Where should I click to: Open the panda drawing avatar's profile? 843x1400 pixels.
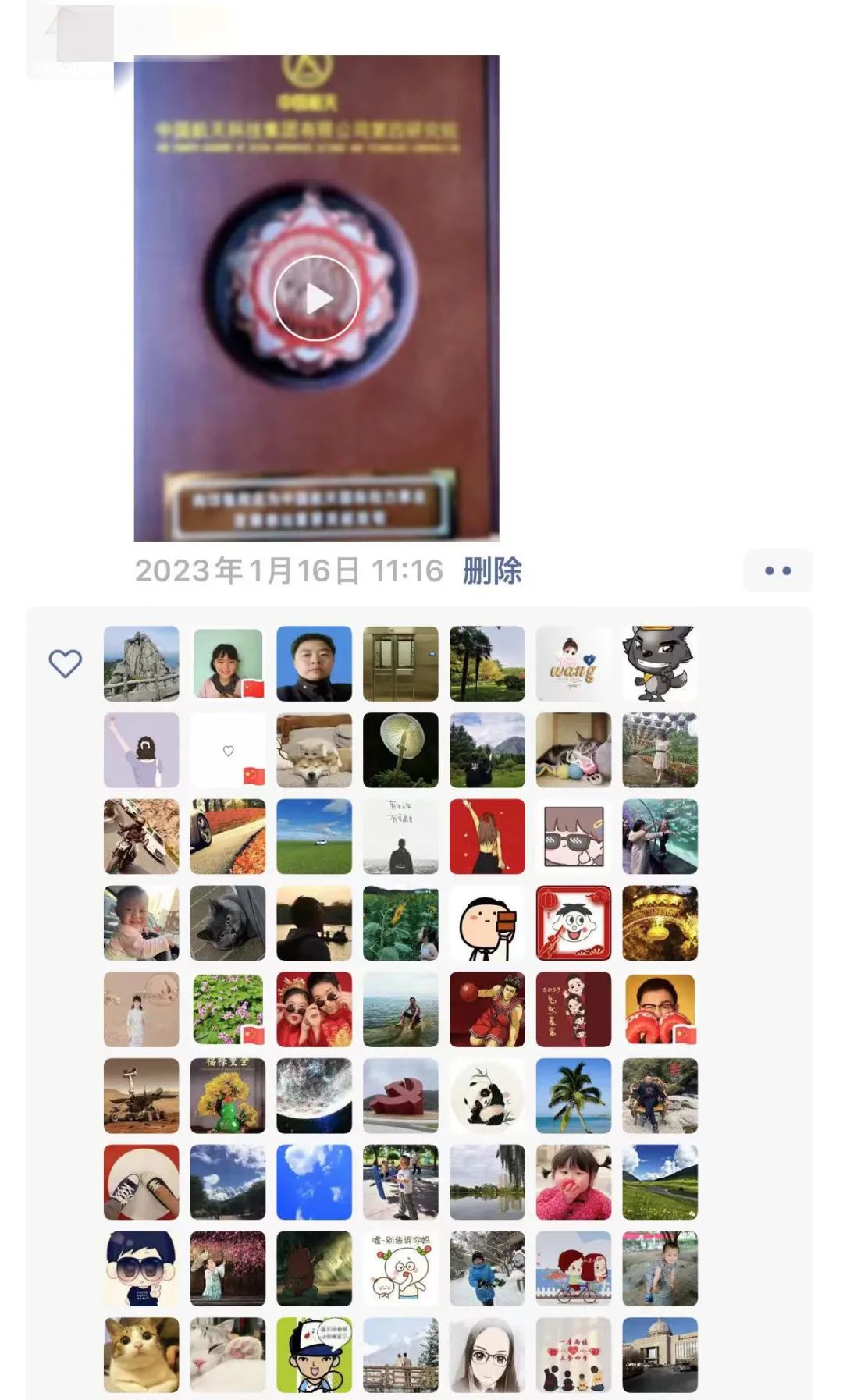(x=487, y=1096)
